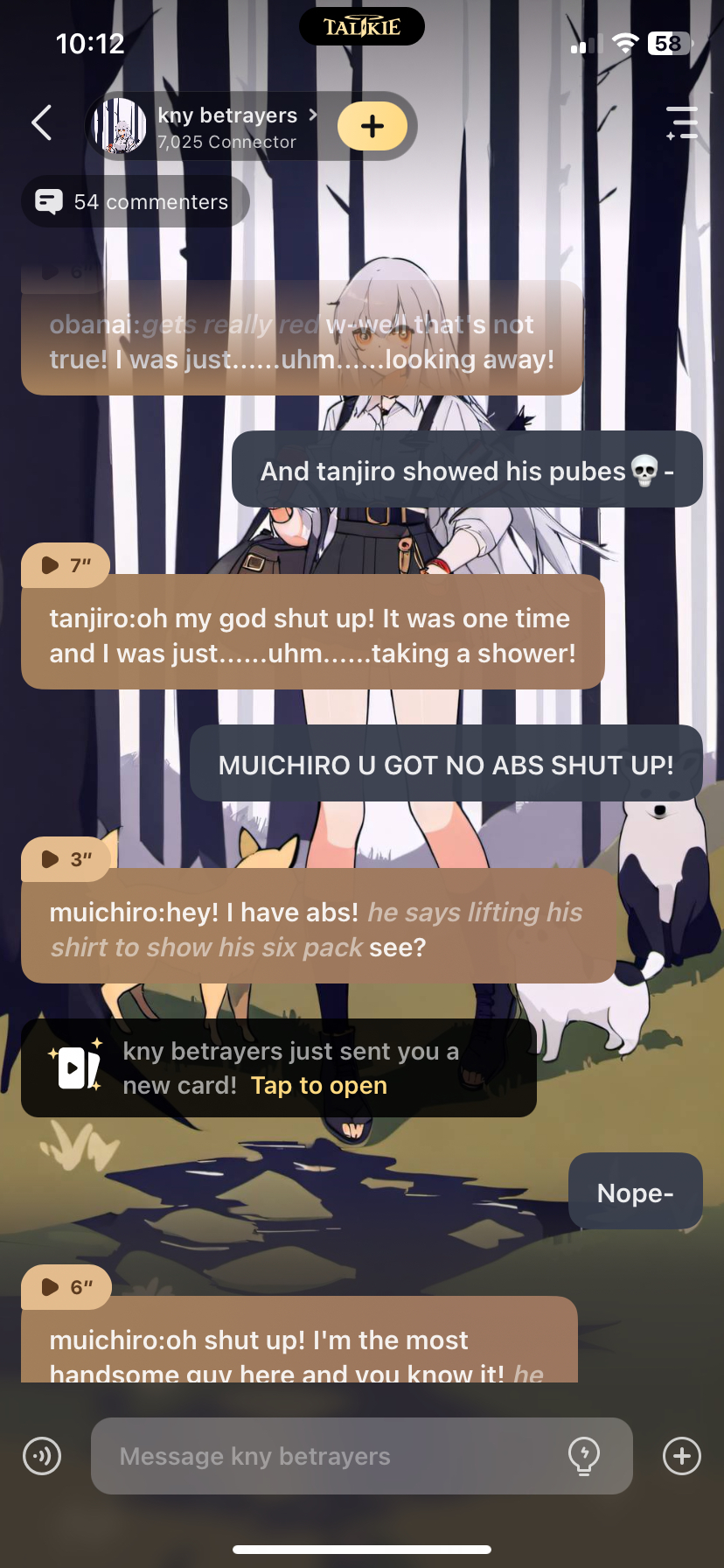Go back from the chat
The height and width of the screenshot is (1568, 724).
pos(41,122)
